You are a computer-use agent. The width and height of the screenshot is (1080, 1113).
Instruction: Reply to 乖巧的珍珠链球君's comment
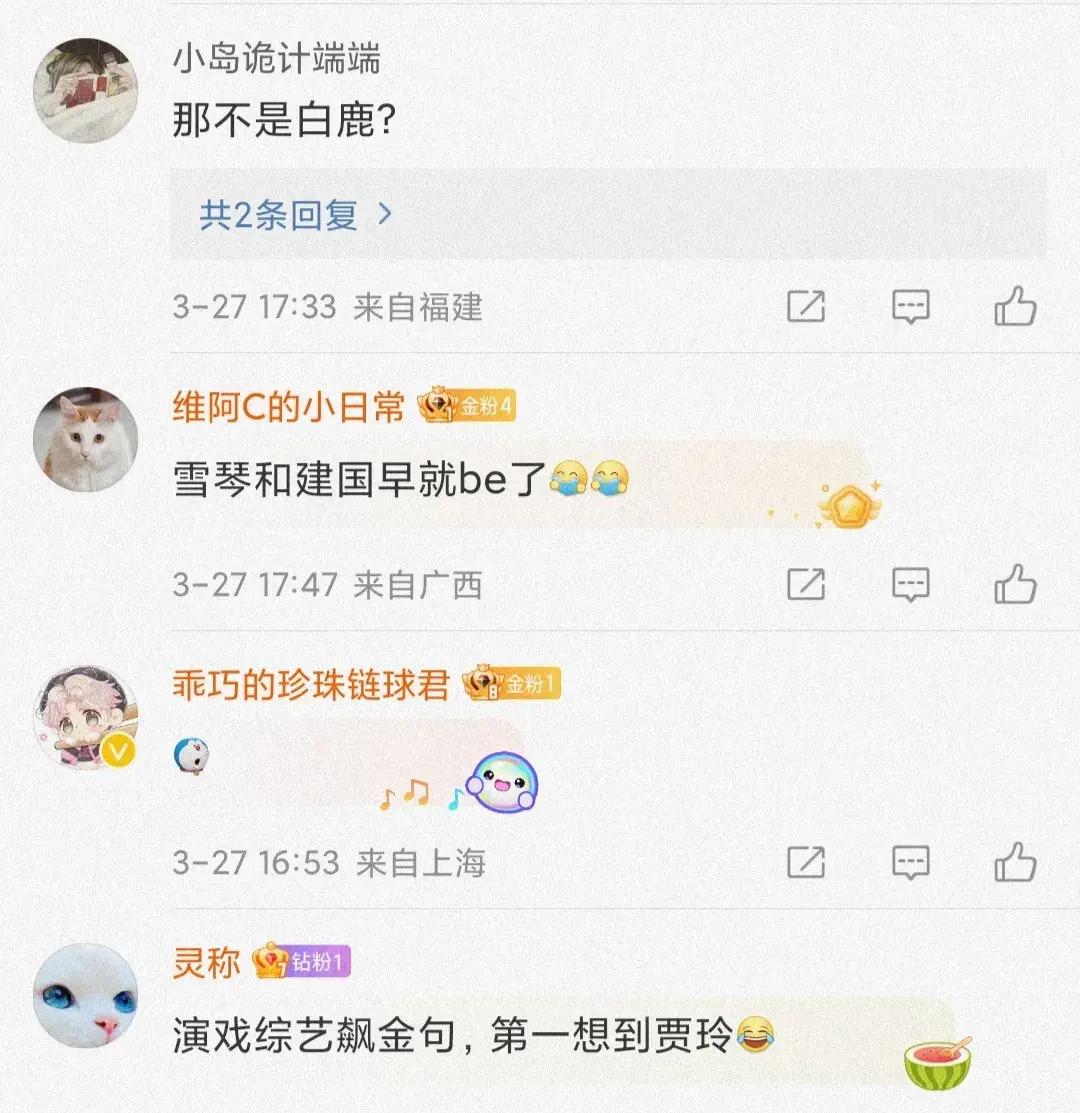point(910,861)
